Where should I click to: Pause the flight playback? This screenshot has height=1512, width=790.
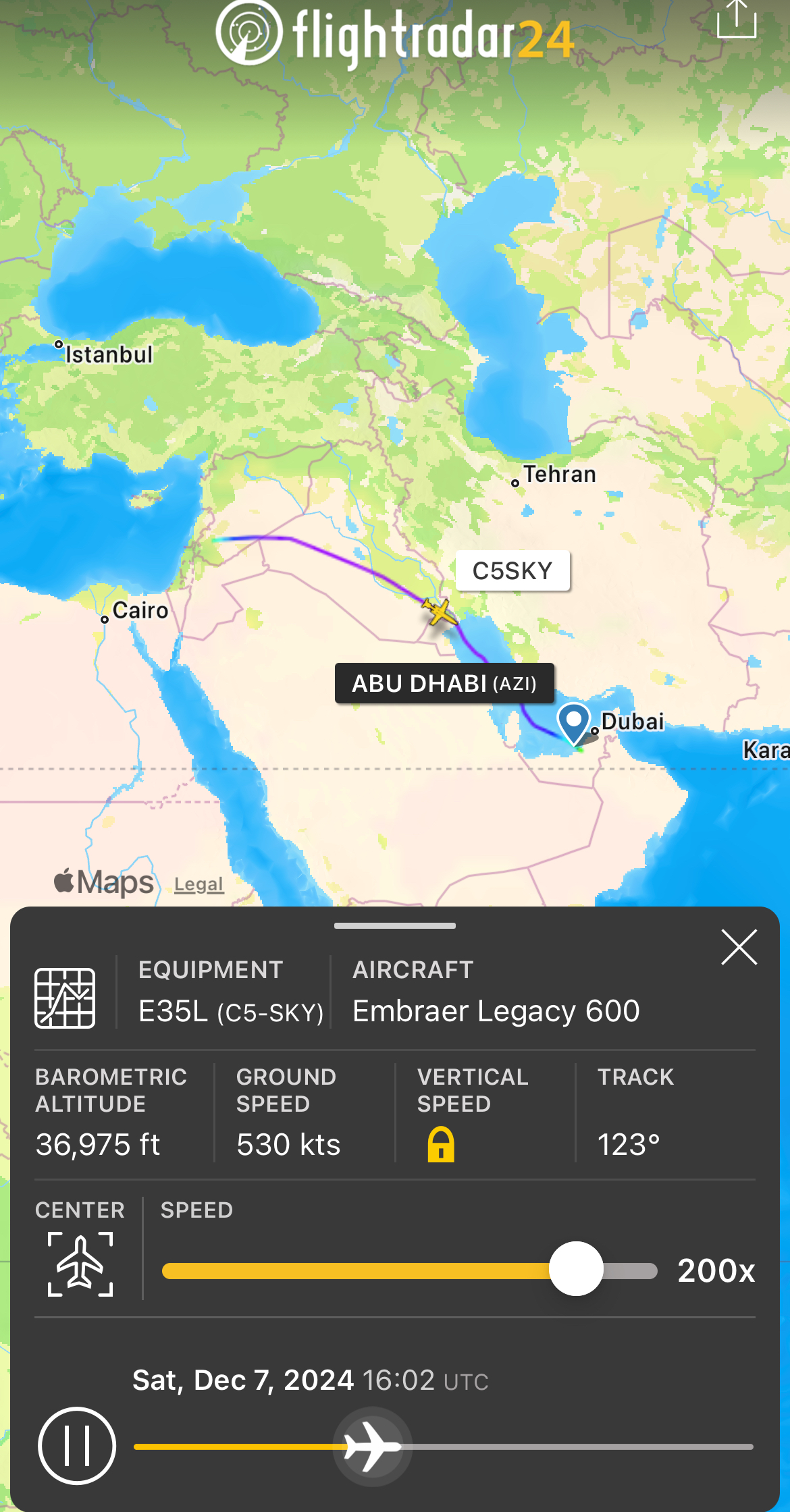(x=77, y=1446)
